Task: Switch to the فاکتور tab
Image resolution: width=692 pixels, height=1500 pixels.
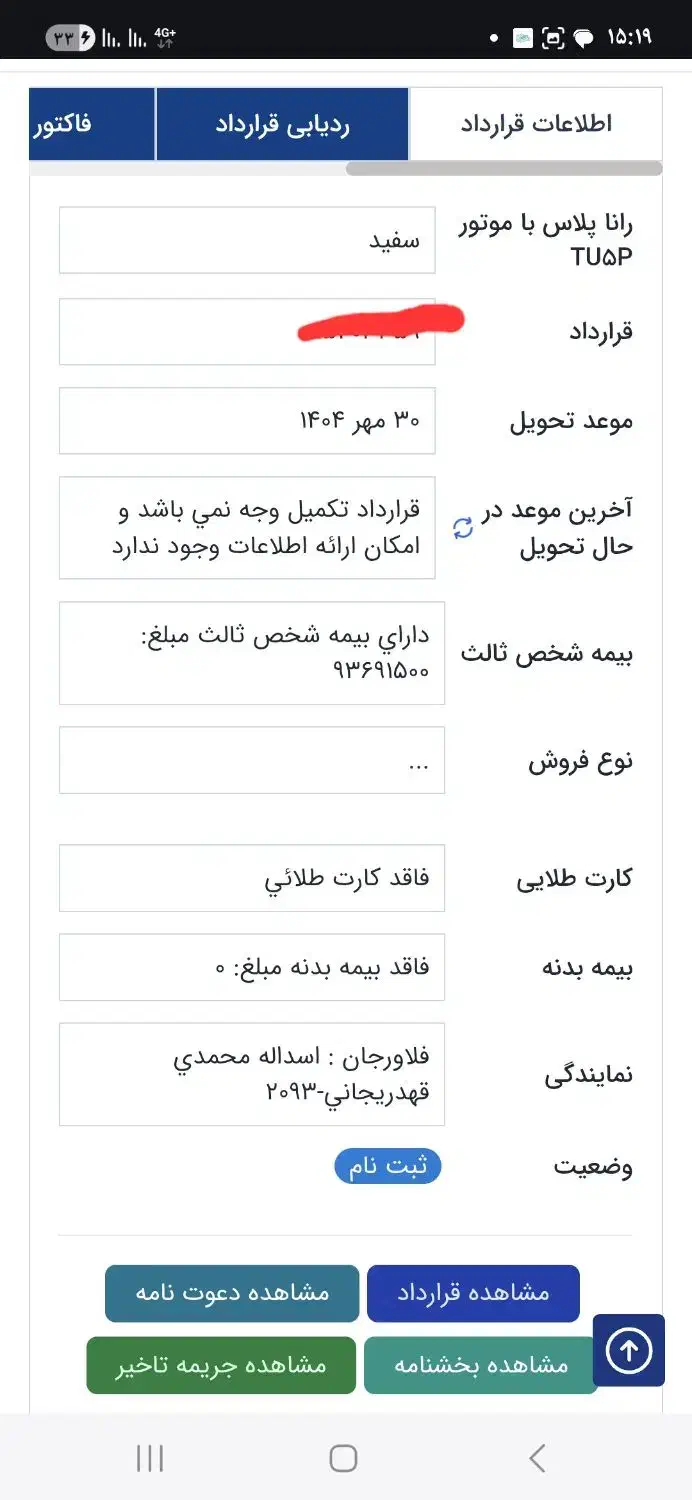Action: click(92, 124)
